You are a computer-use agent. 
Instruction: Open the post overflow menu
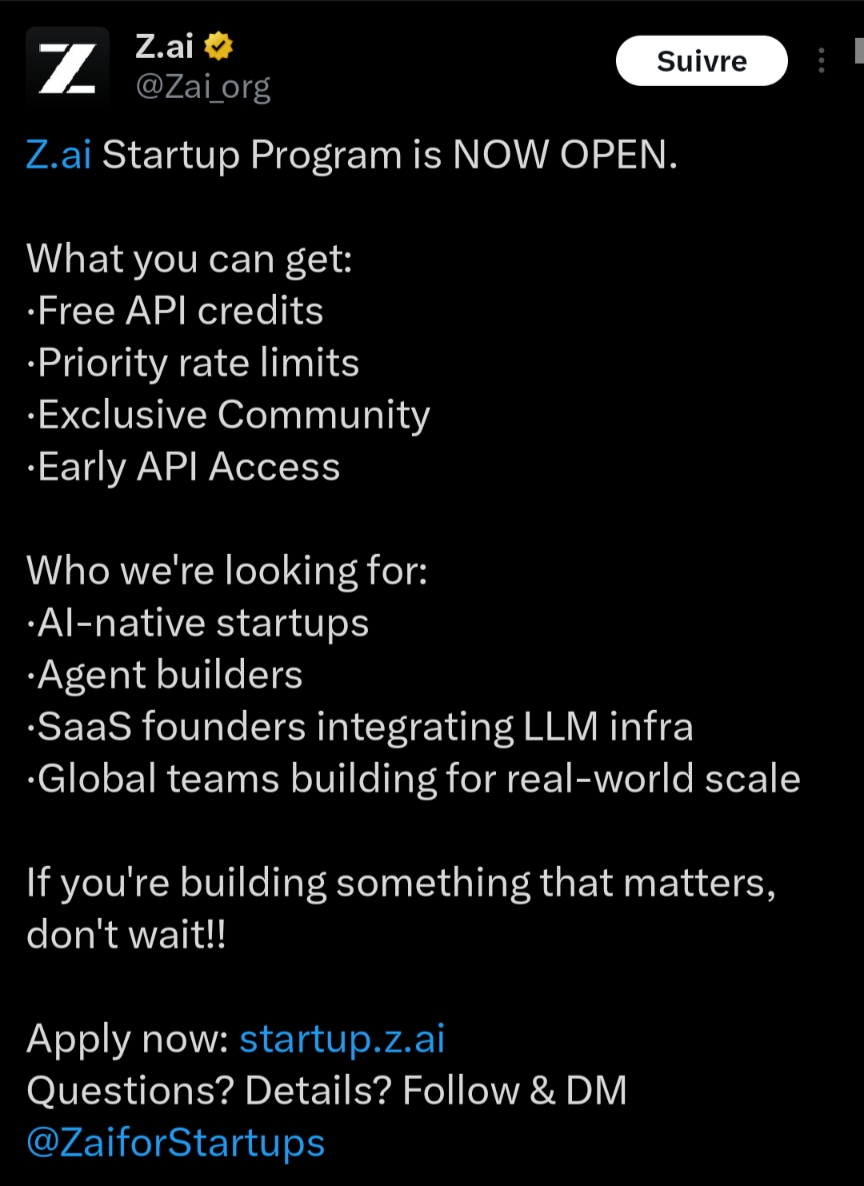point(821,61)
